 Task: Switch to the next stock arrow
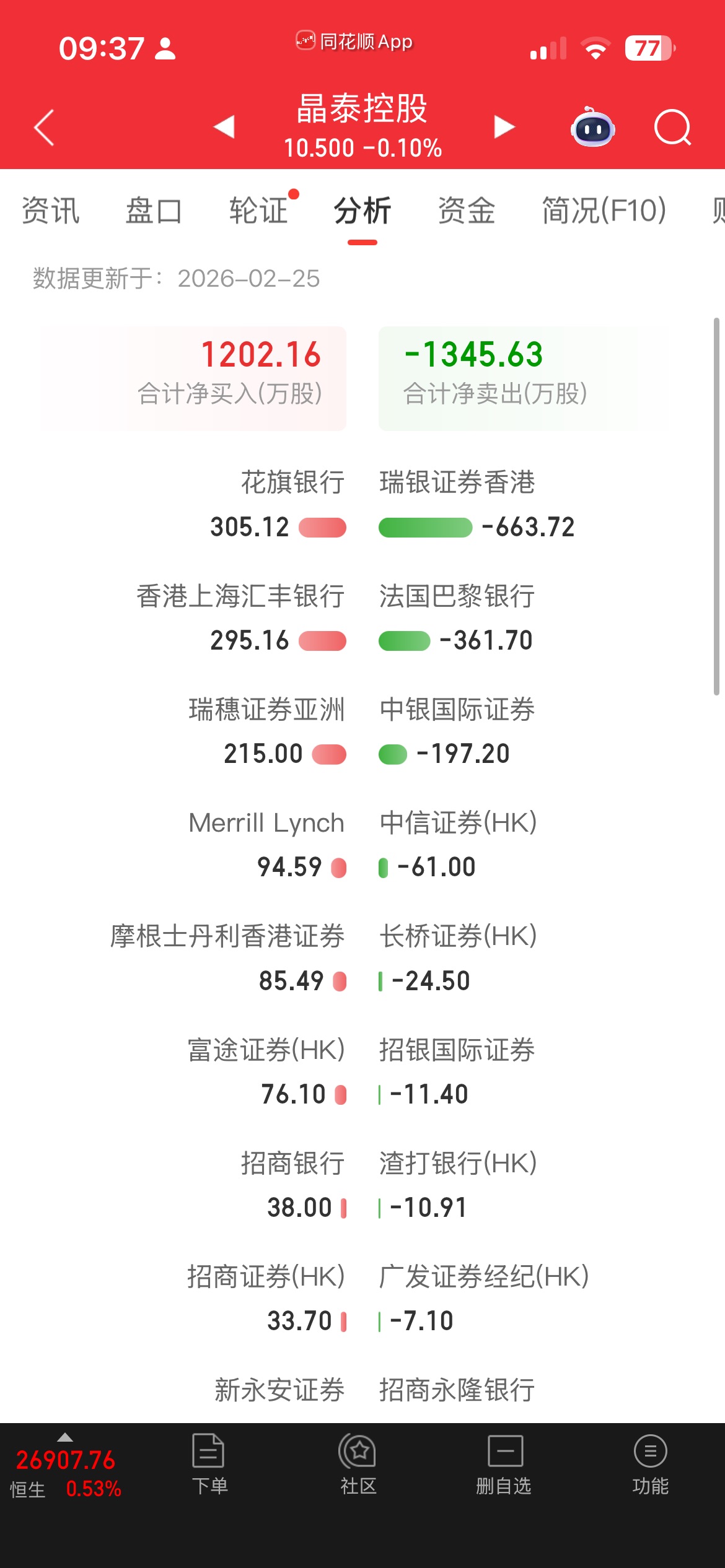point(504,127)
